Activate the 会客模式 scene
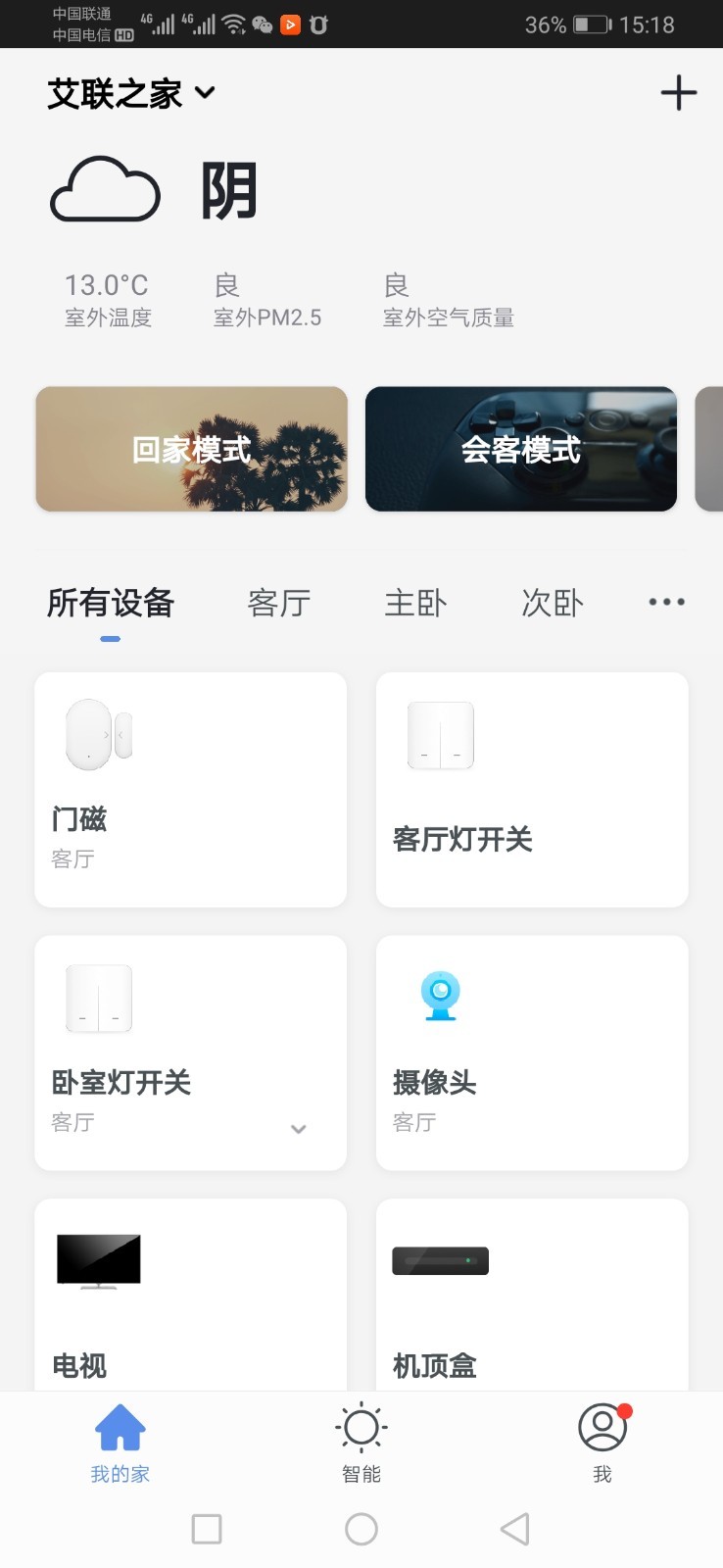The width and height of the screenshot is (723, 1568). [x=521, y=450]
